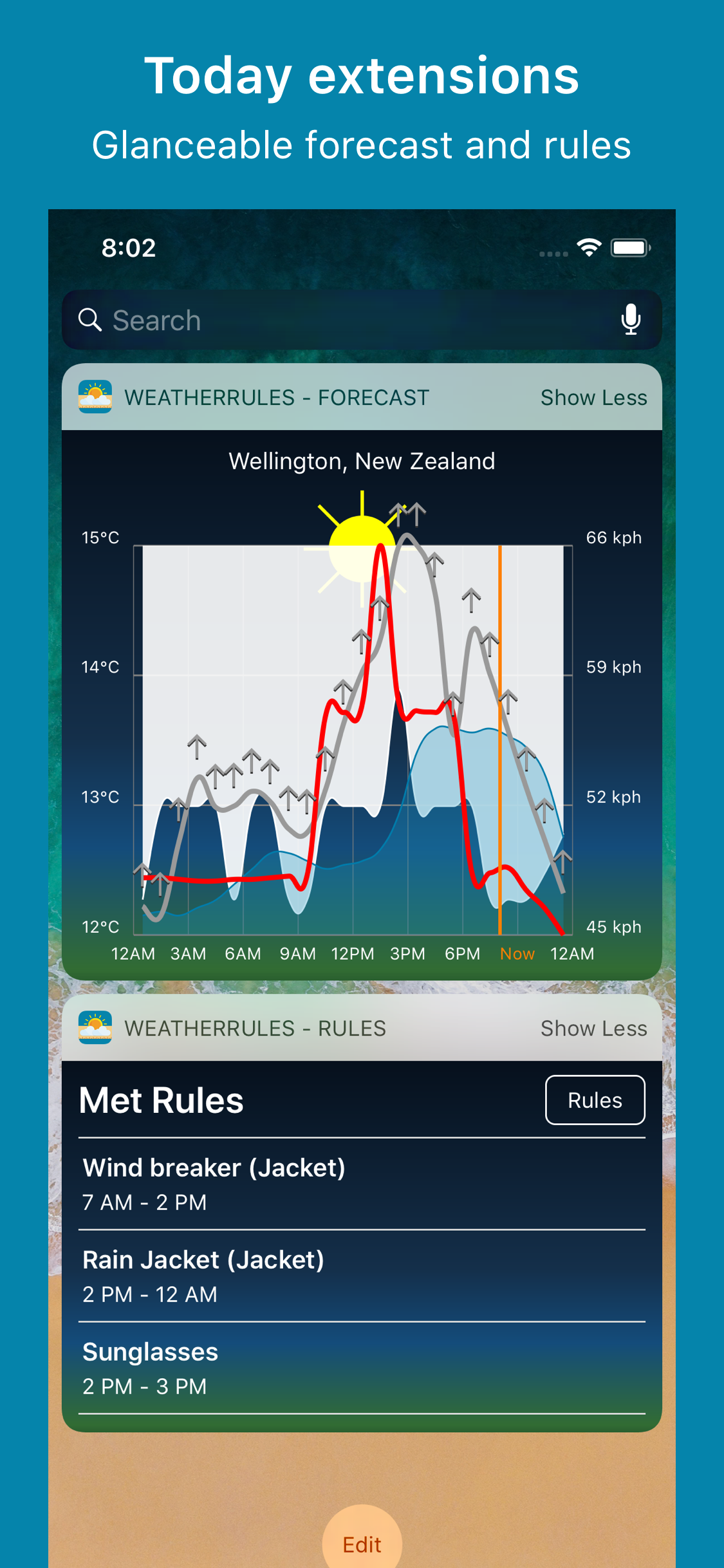Tap the Edit button at the bottom

click(x=362, y=1544)
